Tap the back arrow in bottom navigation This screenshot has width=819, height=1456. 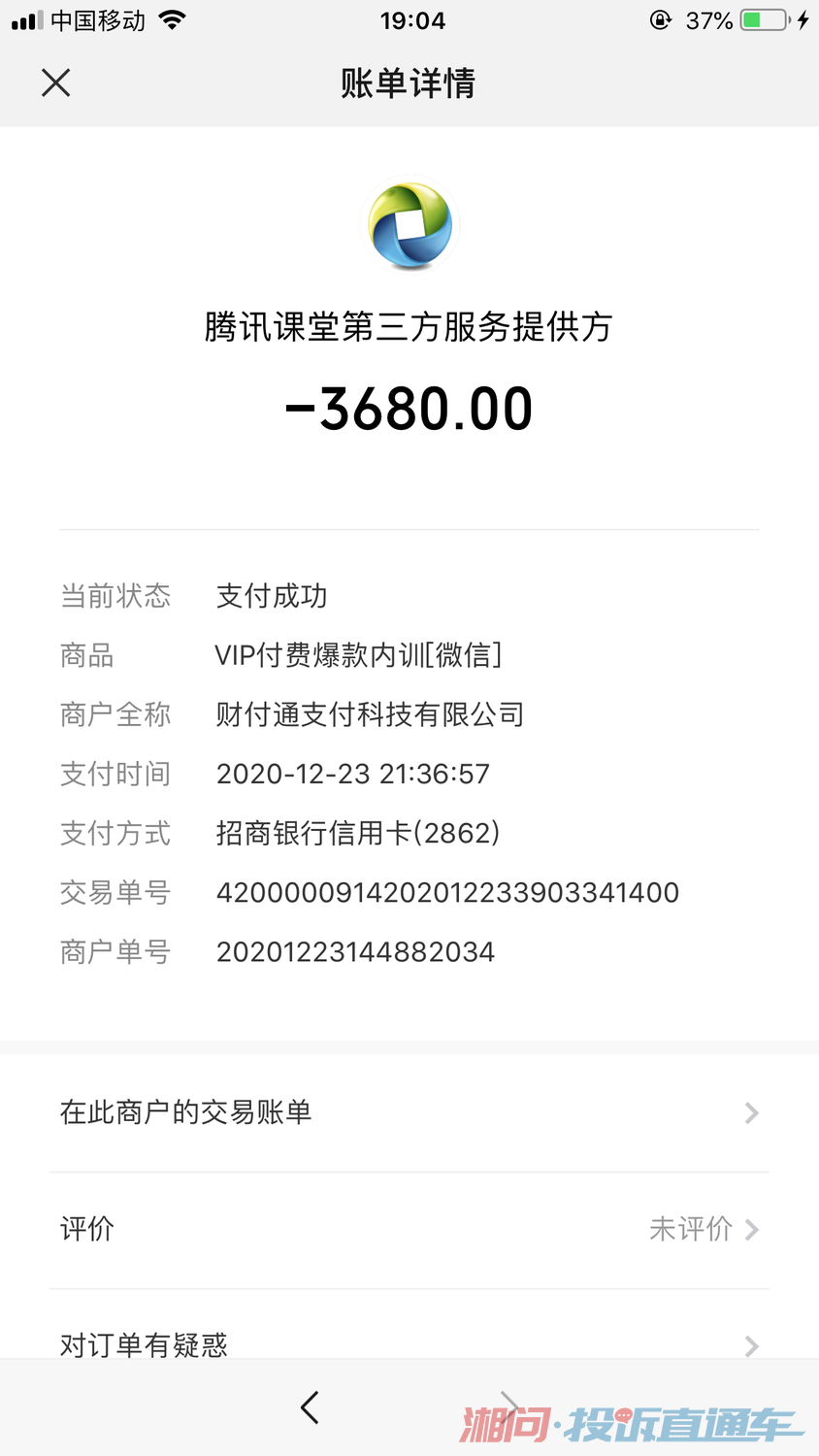point(310,1406)
